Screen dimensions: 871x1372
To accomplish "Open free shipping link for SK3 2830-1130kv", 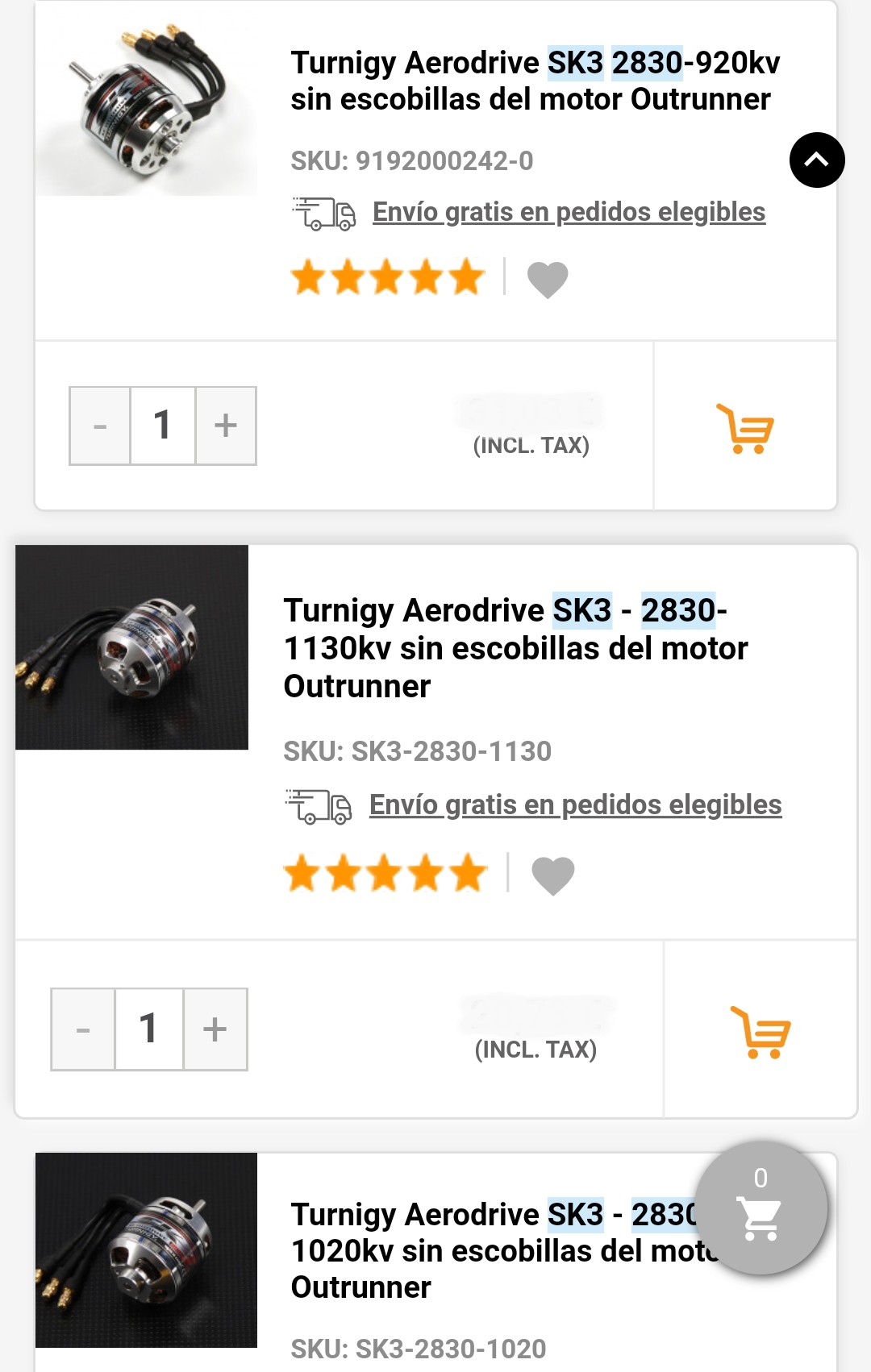I will [x=575, y=804].
